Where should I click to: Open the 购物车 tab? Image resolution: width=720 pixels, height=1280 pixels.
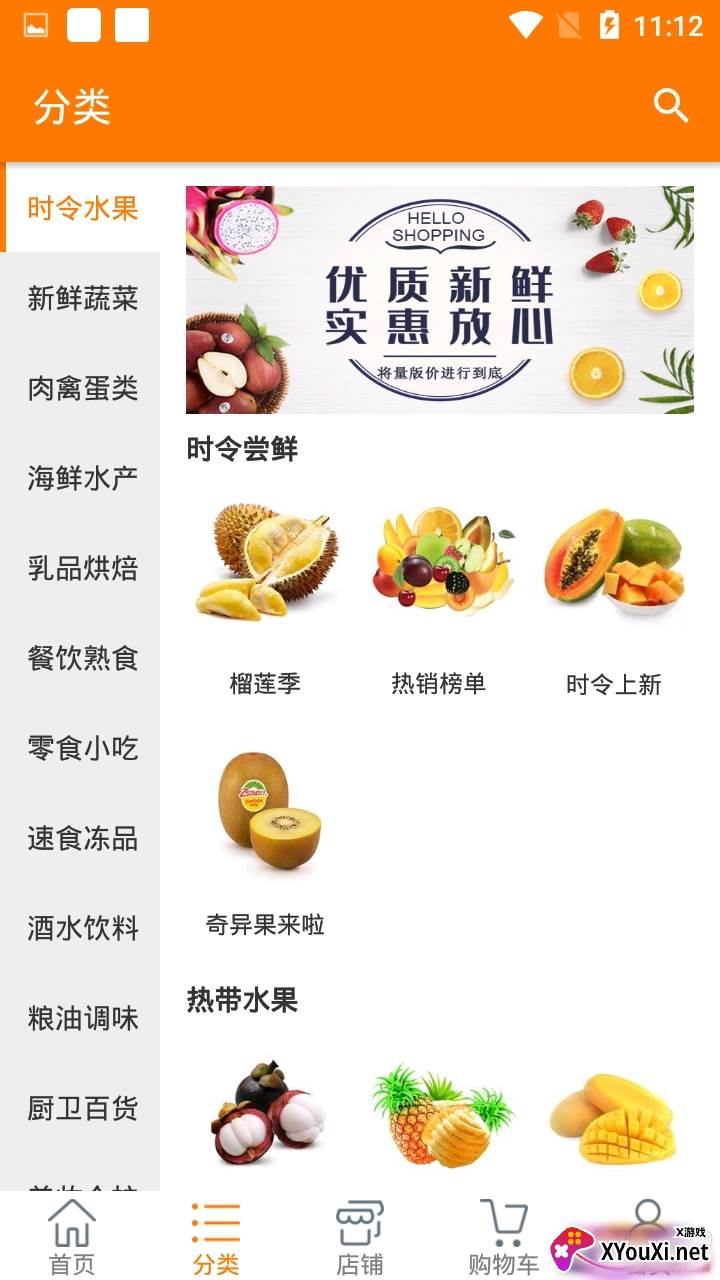click(x=503, y=1237)
